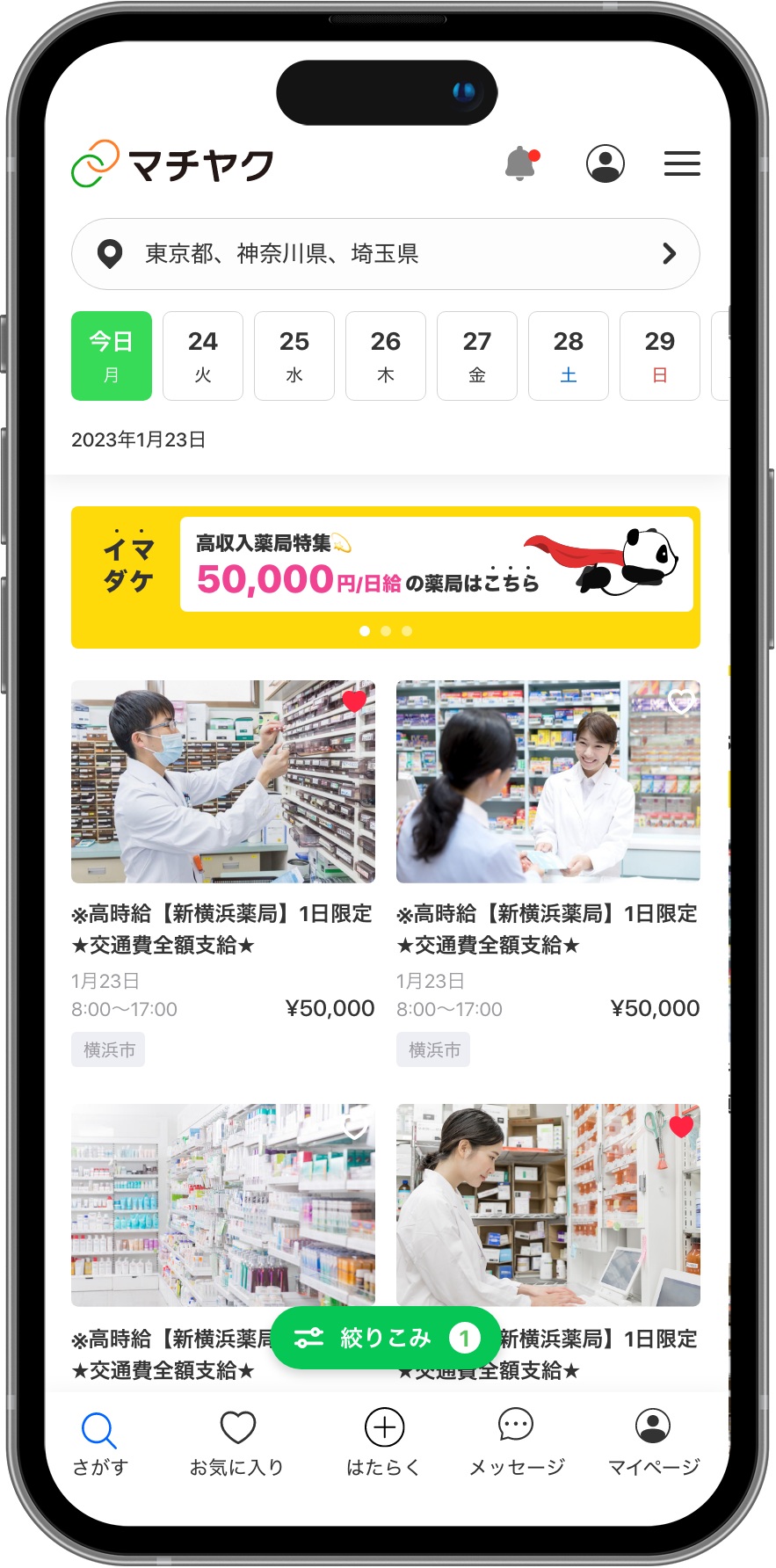Select date 28 土
Viewport: 776px width, 1568px height.
coord(569,356)
